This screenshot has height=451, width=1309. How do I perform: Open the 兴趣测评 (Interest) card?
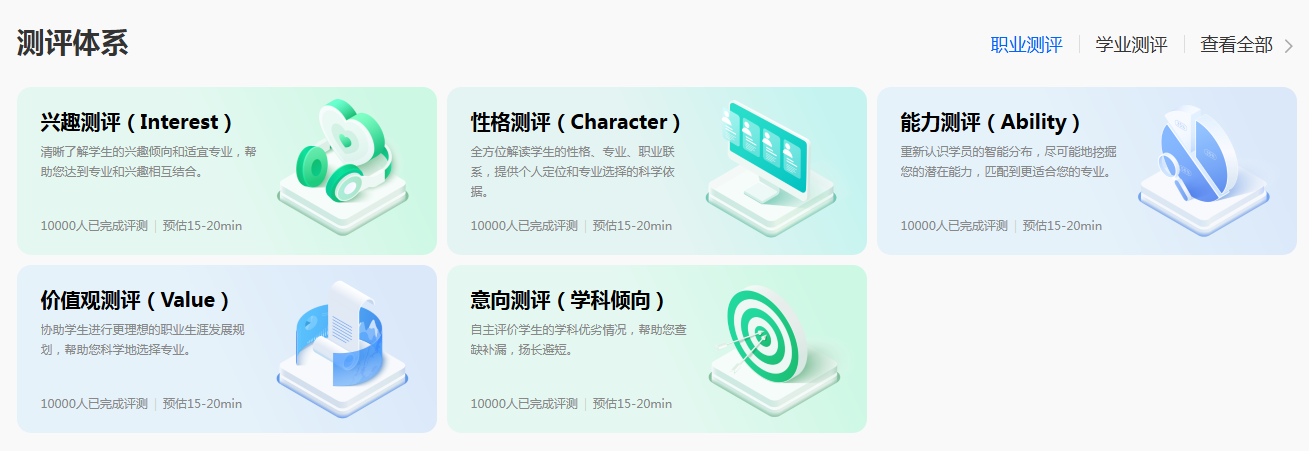[227, 171]
